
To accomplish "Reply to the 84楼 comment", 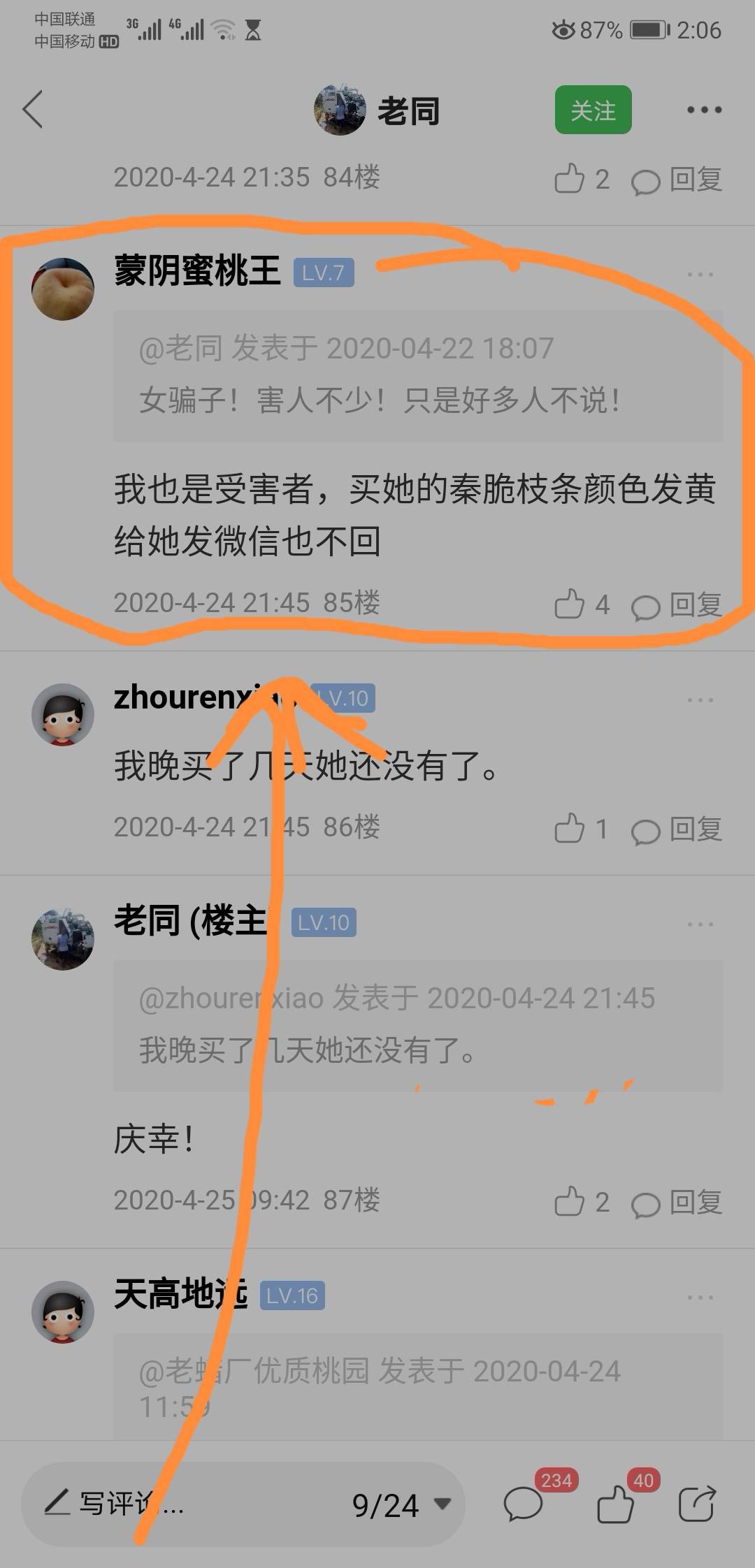I will [x=677, y=180].
